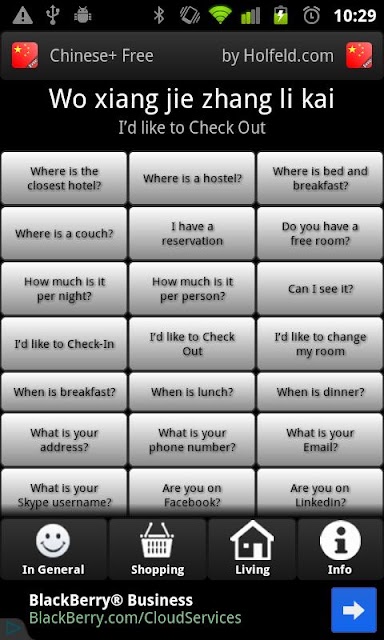Tap 'Are you on Facebook?' phrase
Viewport: 384px width, 640px height.
click(x=192, y=493)
